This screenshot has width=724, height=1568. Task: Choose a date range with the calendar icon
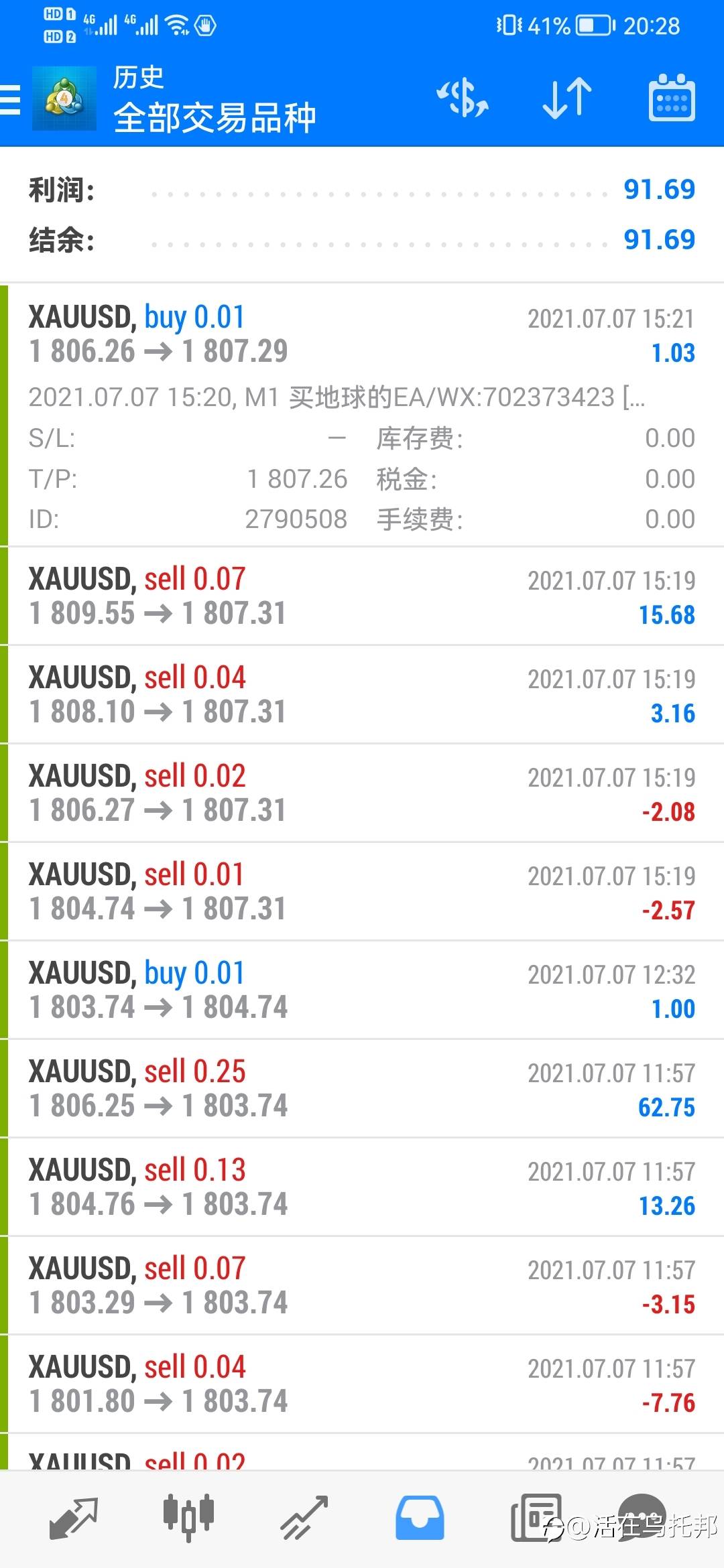pyautogui.click(x=671, y=99)
